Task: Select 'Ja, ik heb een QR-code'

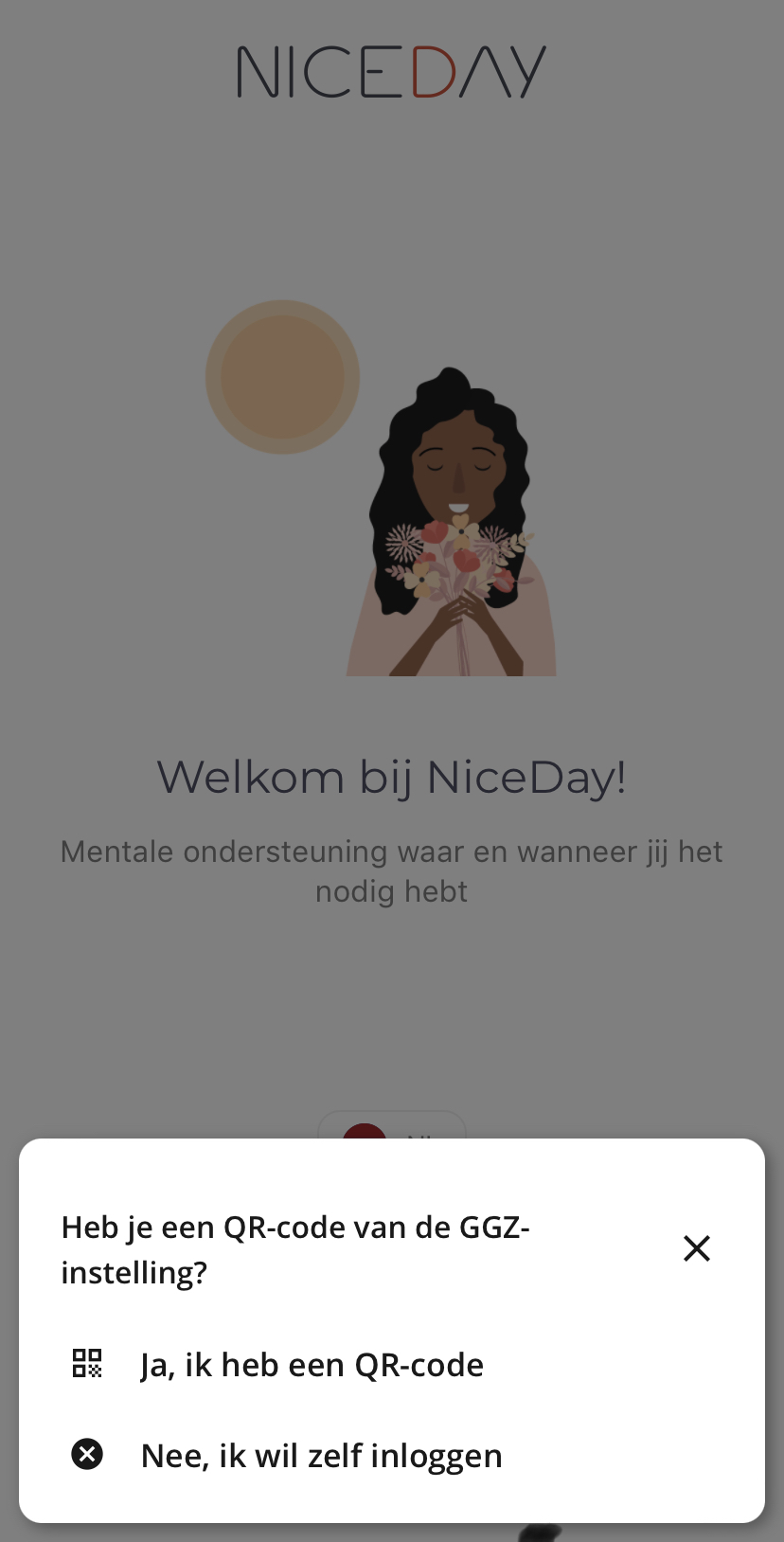Action: point(312,1365)
